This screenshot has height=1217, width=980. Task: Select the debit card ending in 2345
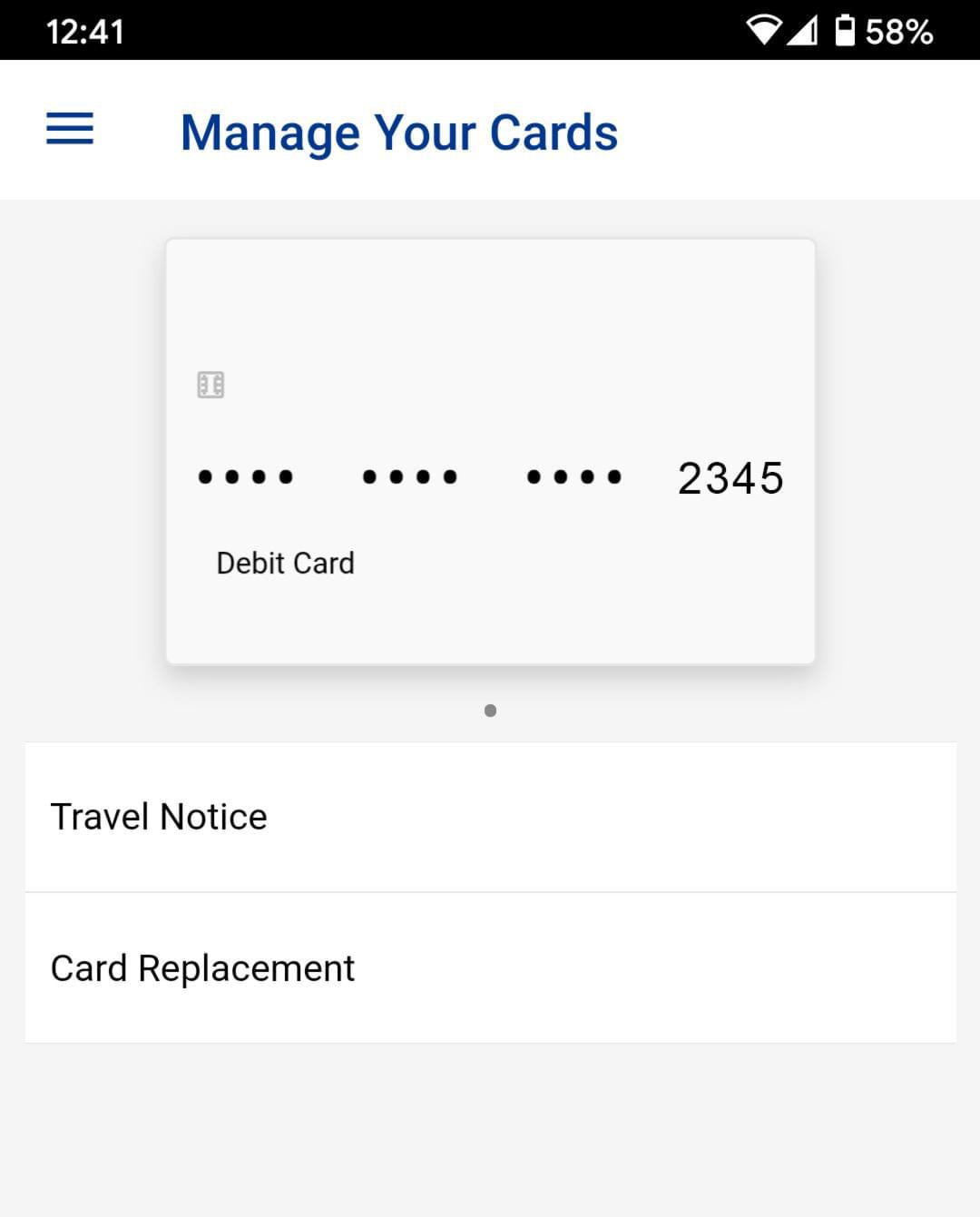tap(490, 451)
